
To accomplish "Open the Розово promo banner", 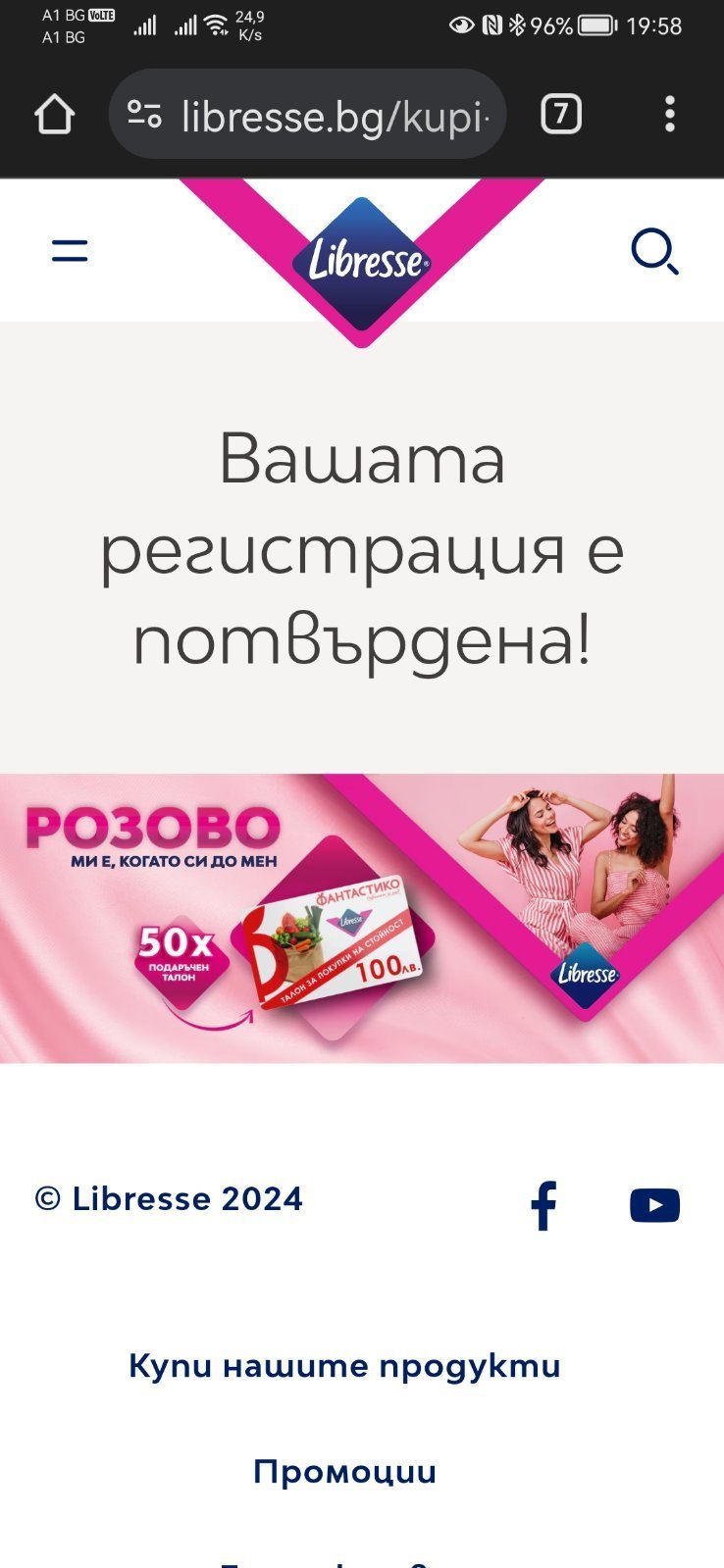I will click(362, 918).
